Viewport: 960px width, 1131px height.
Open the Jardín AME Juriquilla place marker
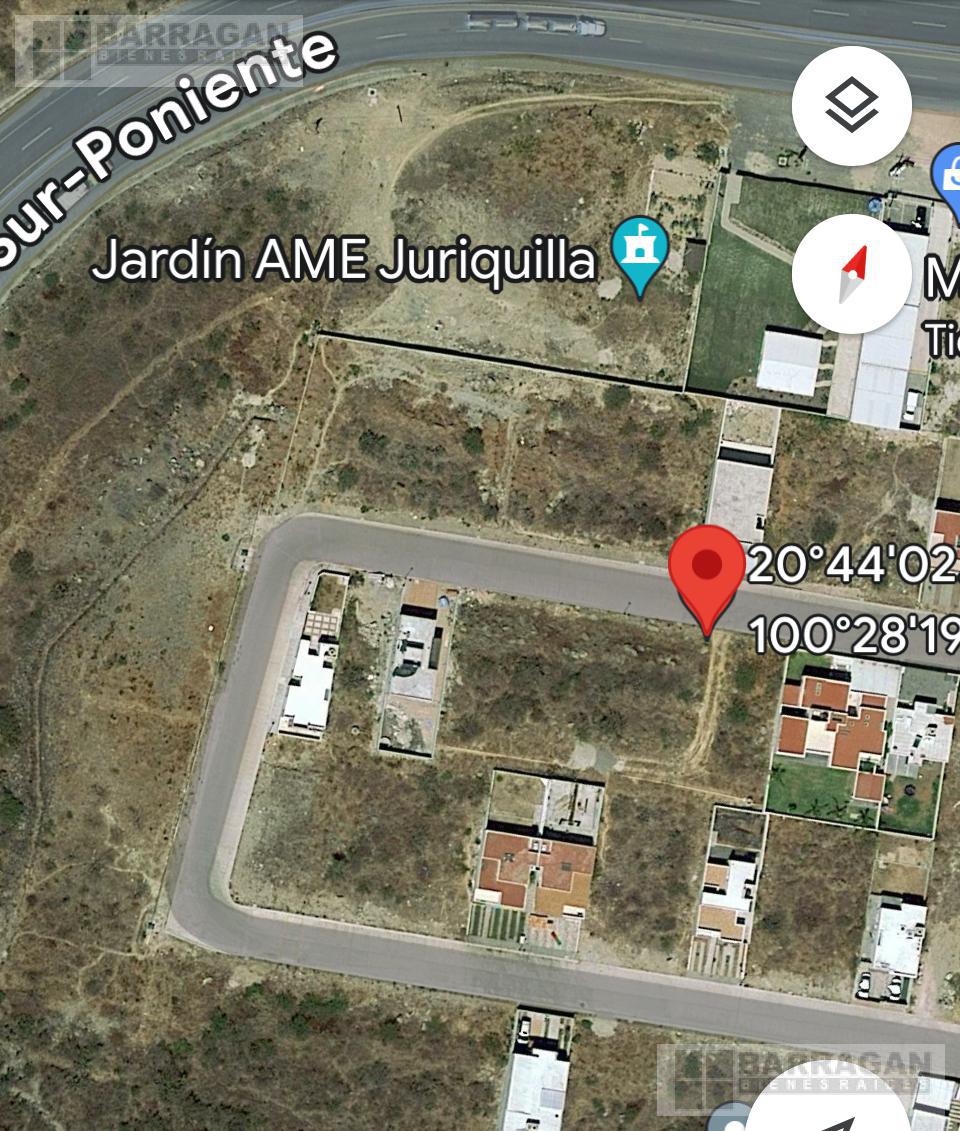[640, 254]
